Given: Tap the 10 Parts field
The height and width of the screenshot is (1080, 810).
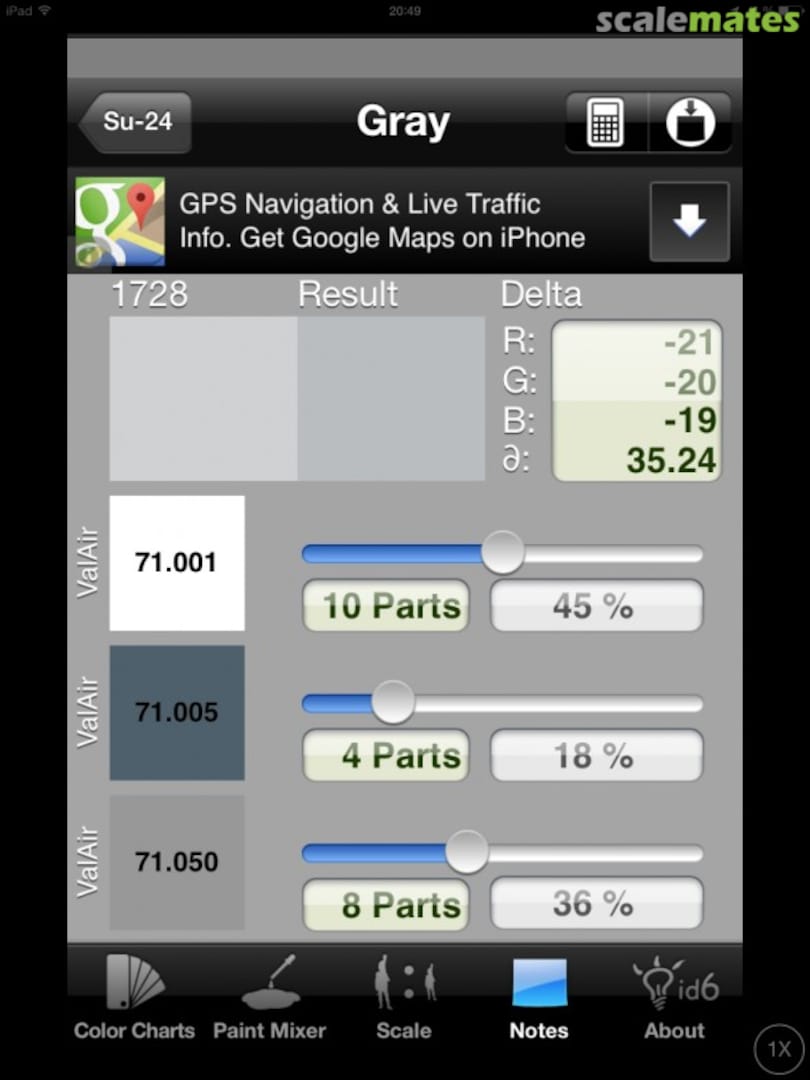Looking at the screenshot, I should pyautogui.click(x=386, y=606).
